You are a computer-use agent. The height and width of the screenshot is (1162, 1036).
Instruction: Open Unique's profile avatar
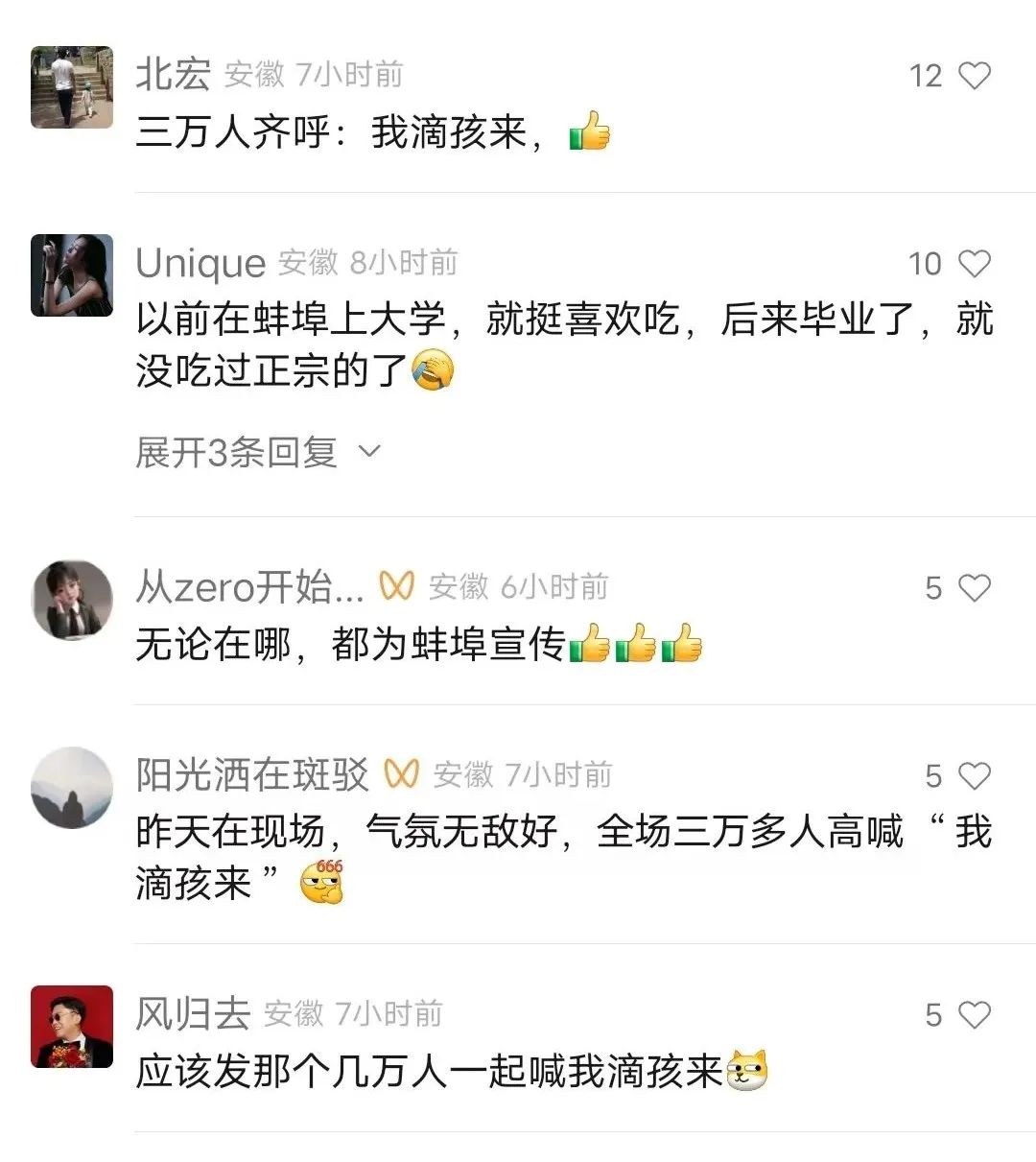tap(72, 275)
